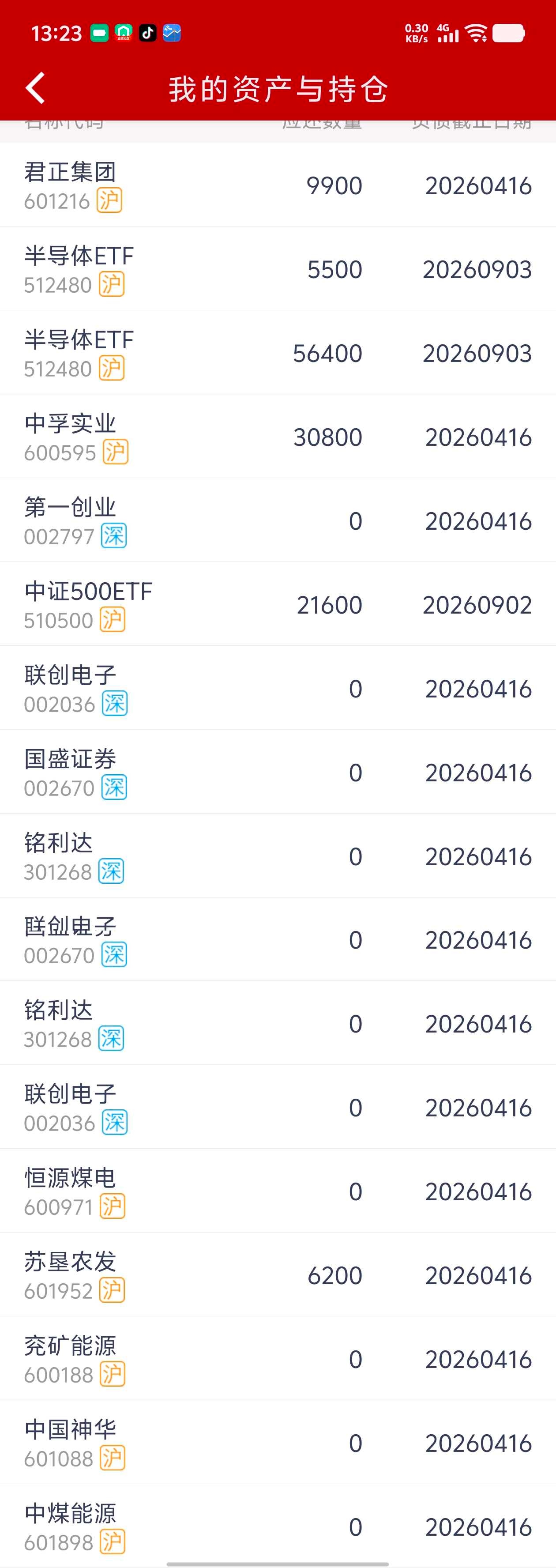View the 兖矿能源 position row
Screen dimensions: 556x1568
(278, 1359)
